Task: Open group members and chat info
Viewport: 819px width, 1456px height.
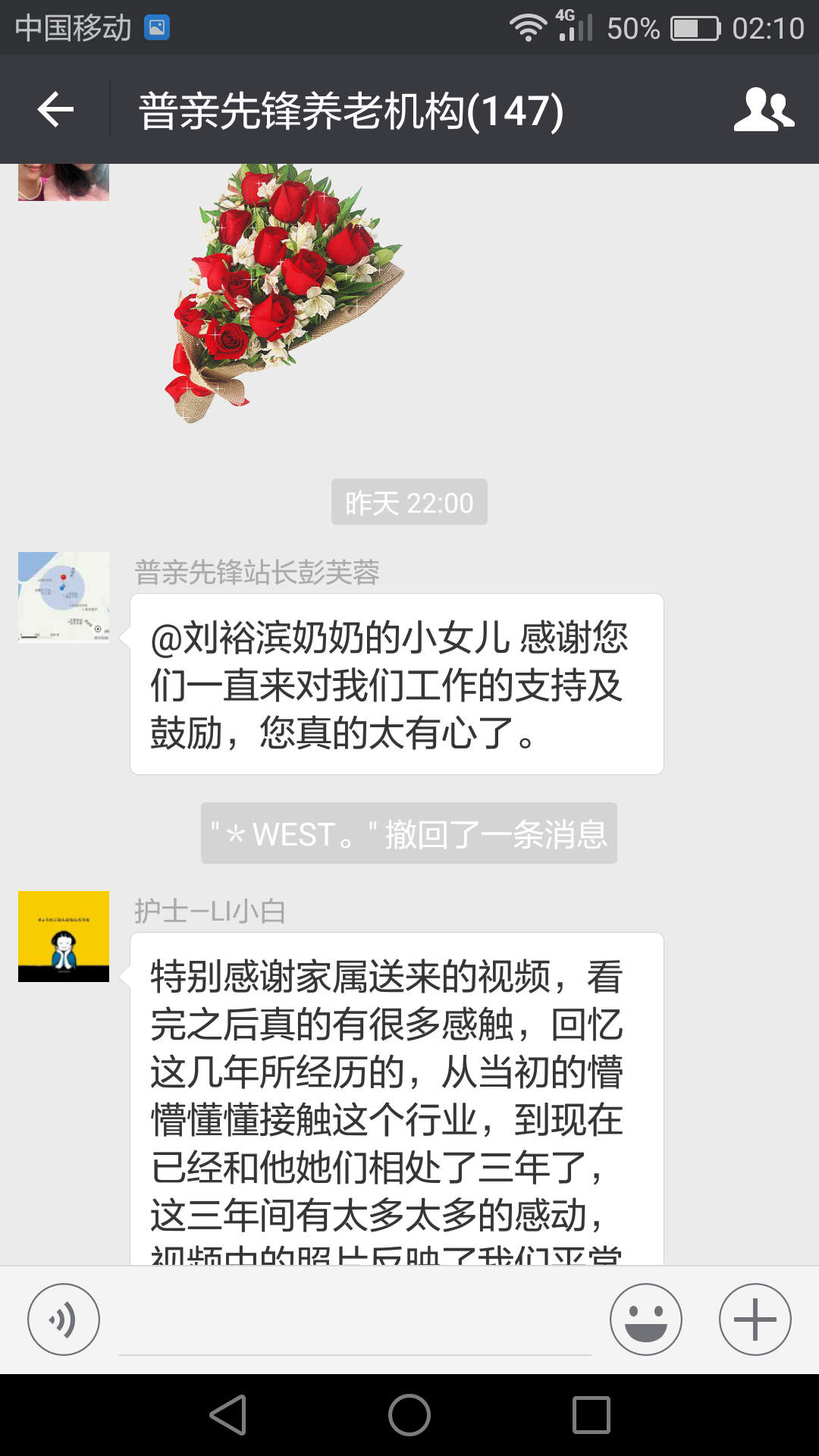Action: pyautogui.click(x=763, y=110)
